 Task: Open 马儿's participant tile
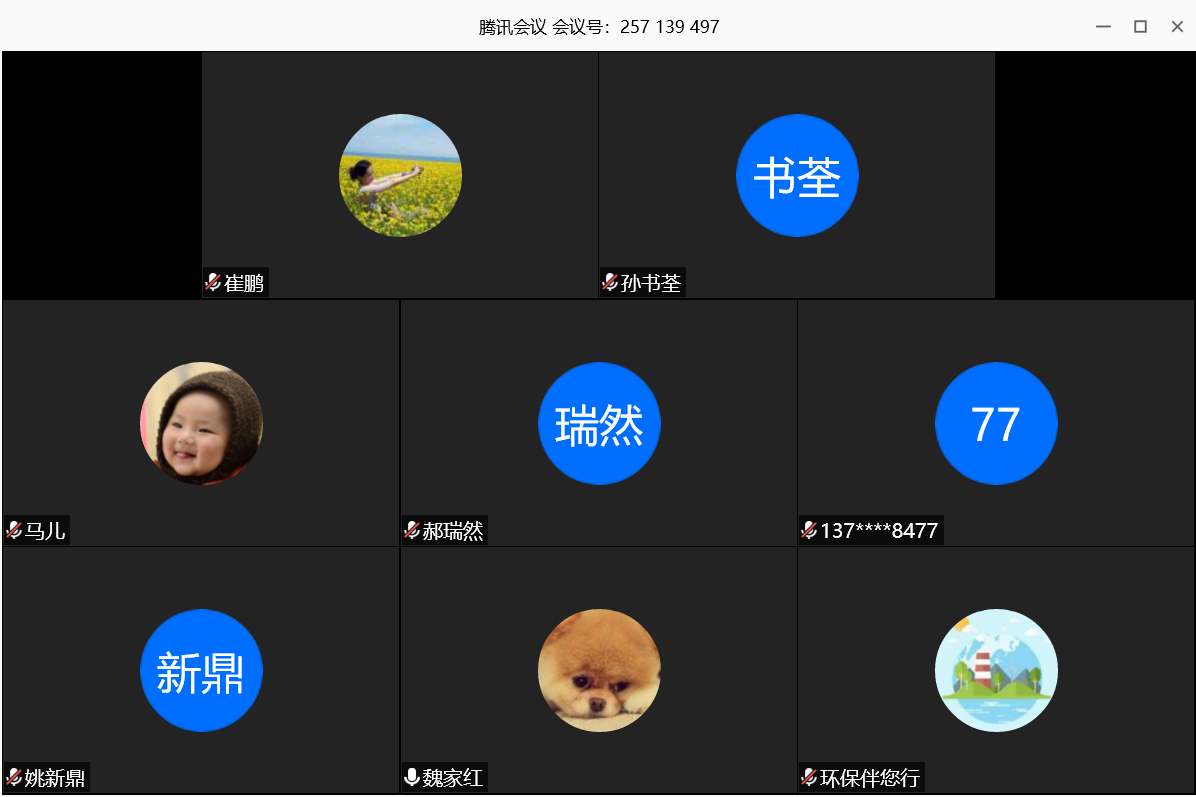[201, 423]
